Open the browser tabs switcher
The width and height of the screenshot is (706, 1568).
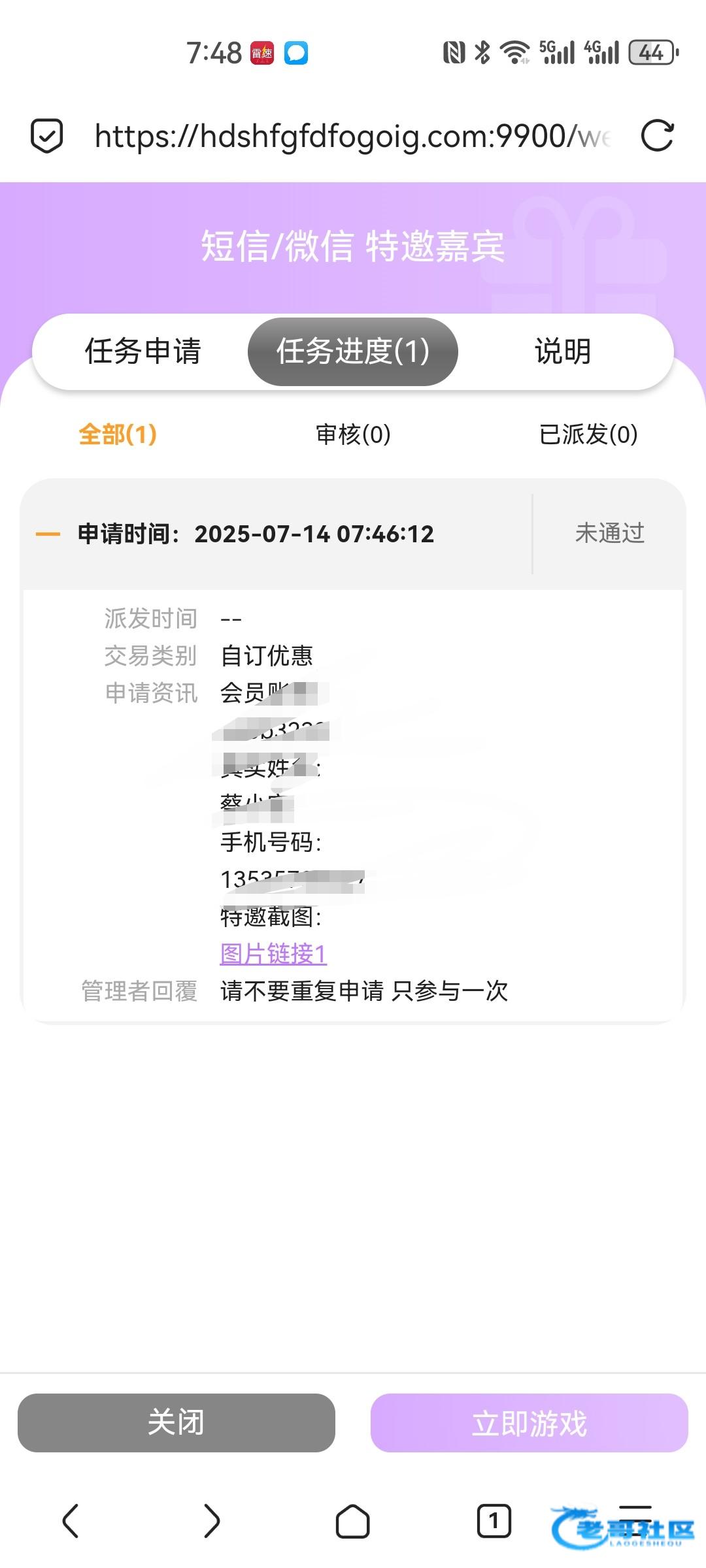494,1521
